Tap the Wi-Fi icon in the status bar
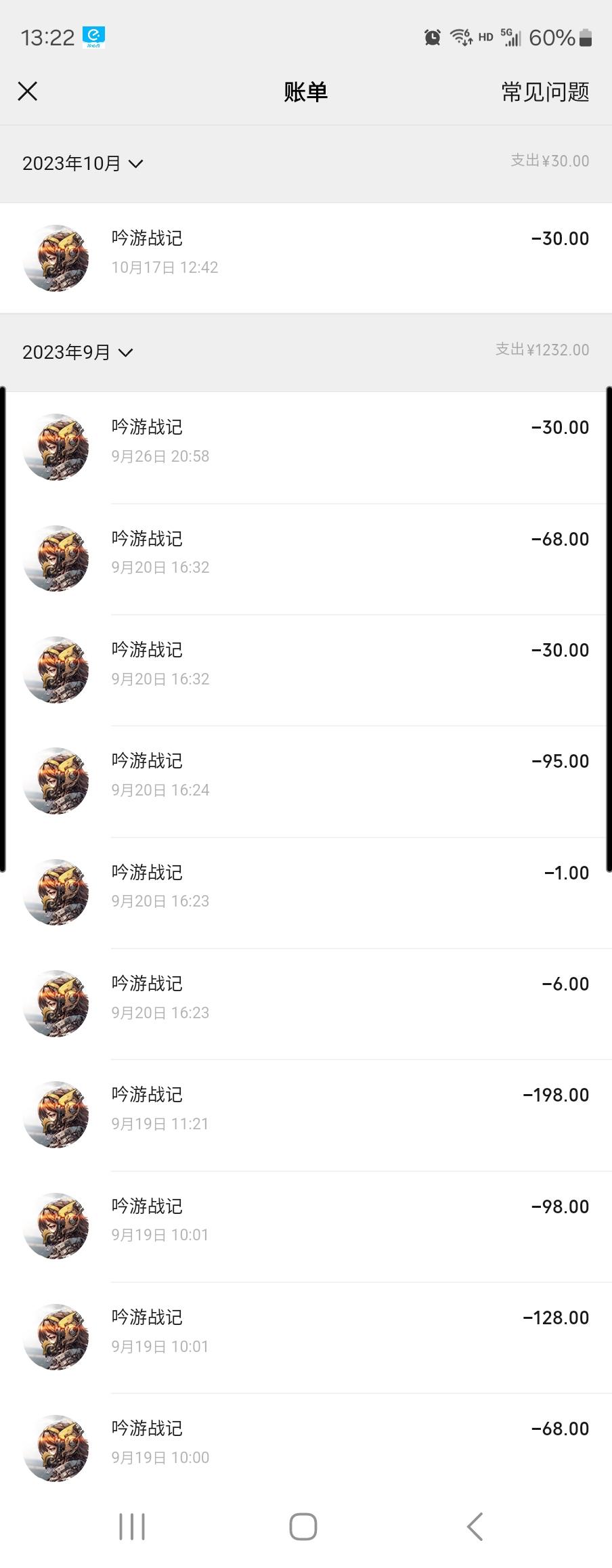612x1568 pixels. 461,37
